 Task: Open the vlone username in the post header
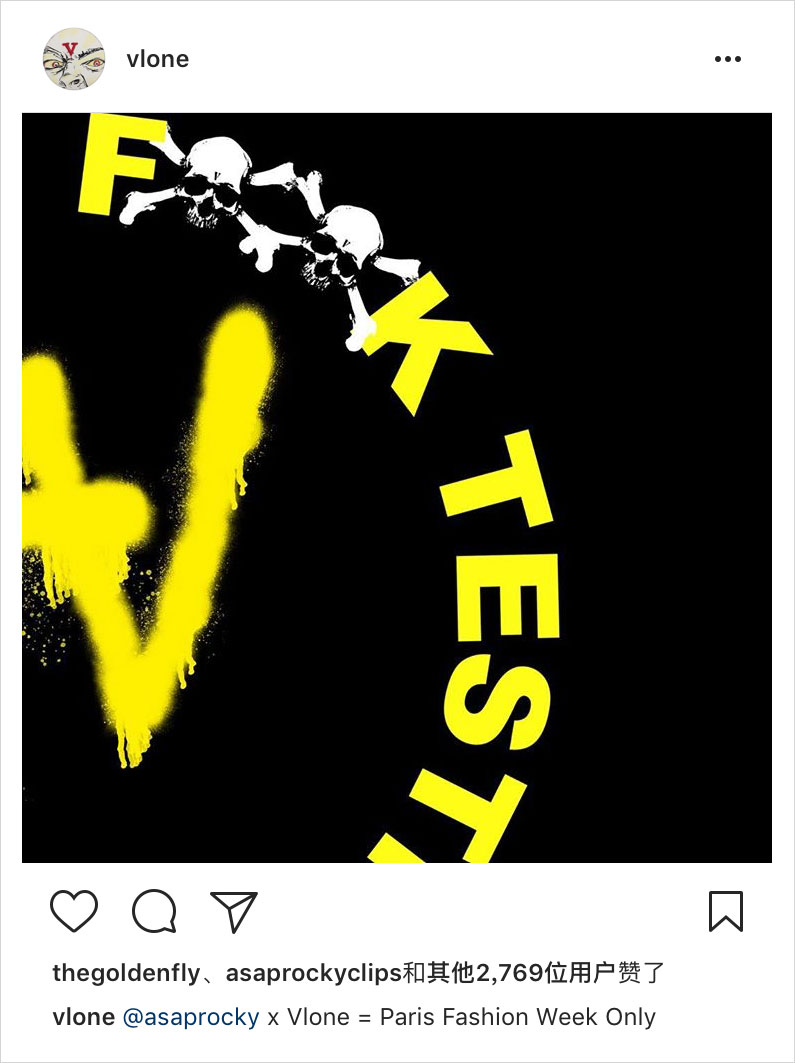(x=157, y=59)
